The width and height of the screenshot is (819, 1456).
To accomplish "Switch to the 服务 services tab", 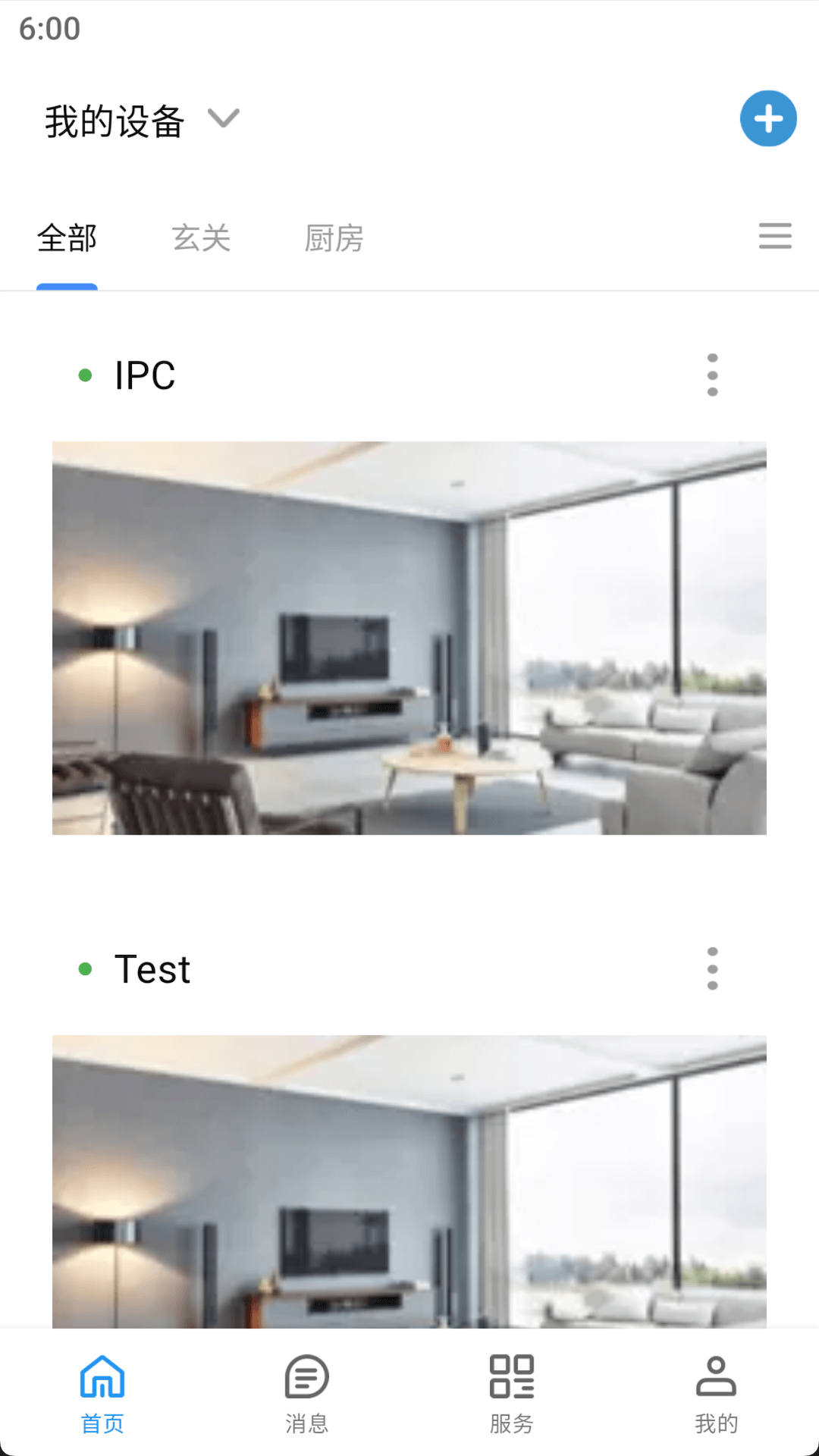I will tap(512, 1392).
